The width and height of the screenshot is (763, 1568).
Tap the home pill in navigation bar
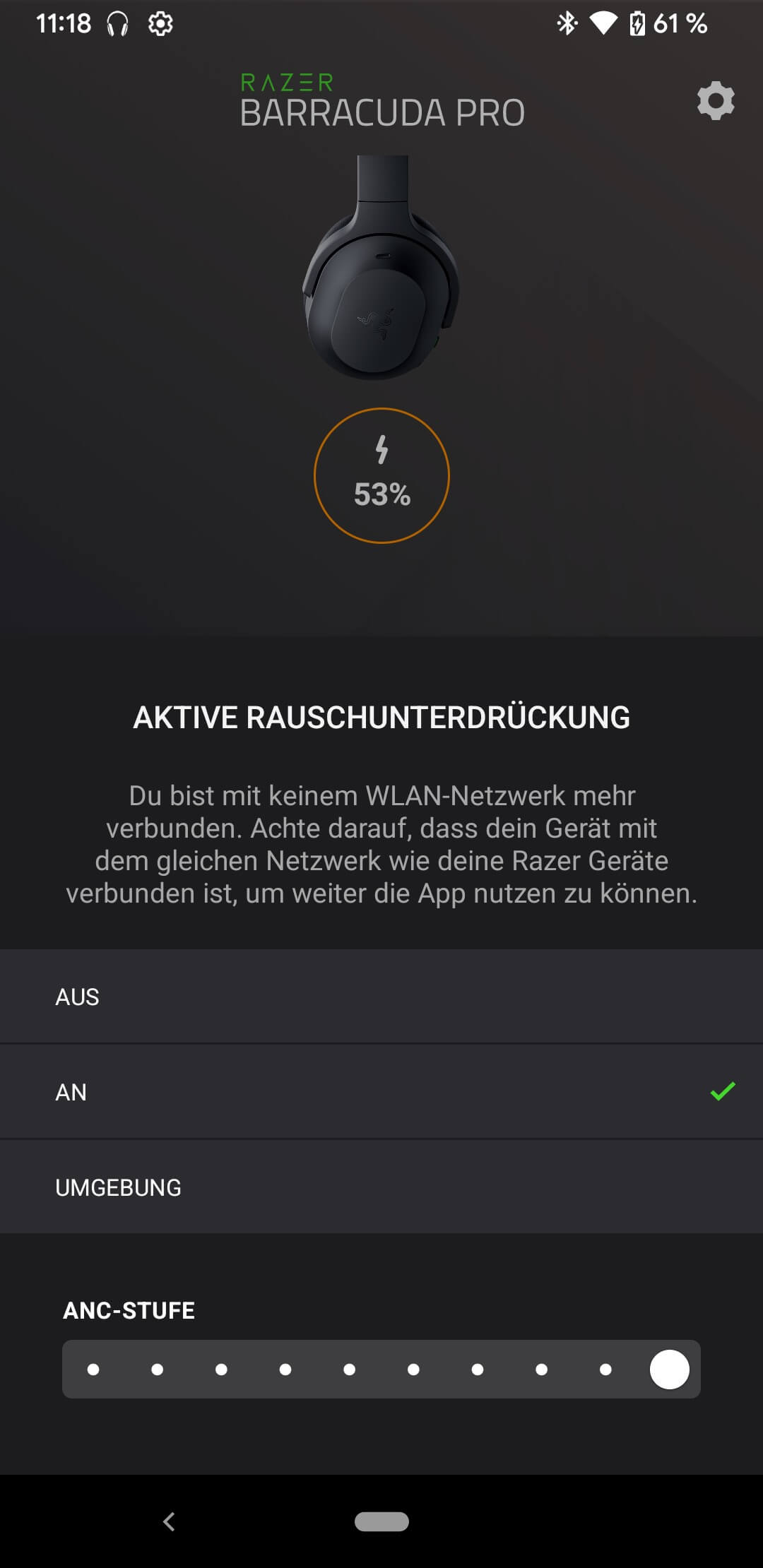(x=381, y=1521)
